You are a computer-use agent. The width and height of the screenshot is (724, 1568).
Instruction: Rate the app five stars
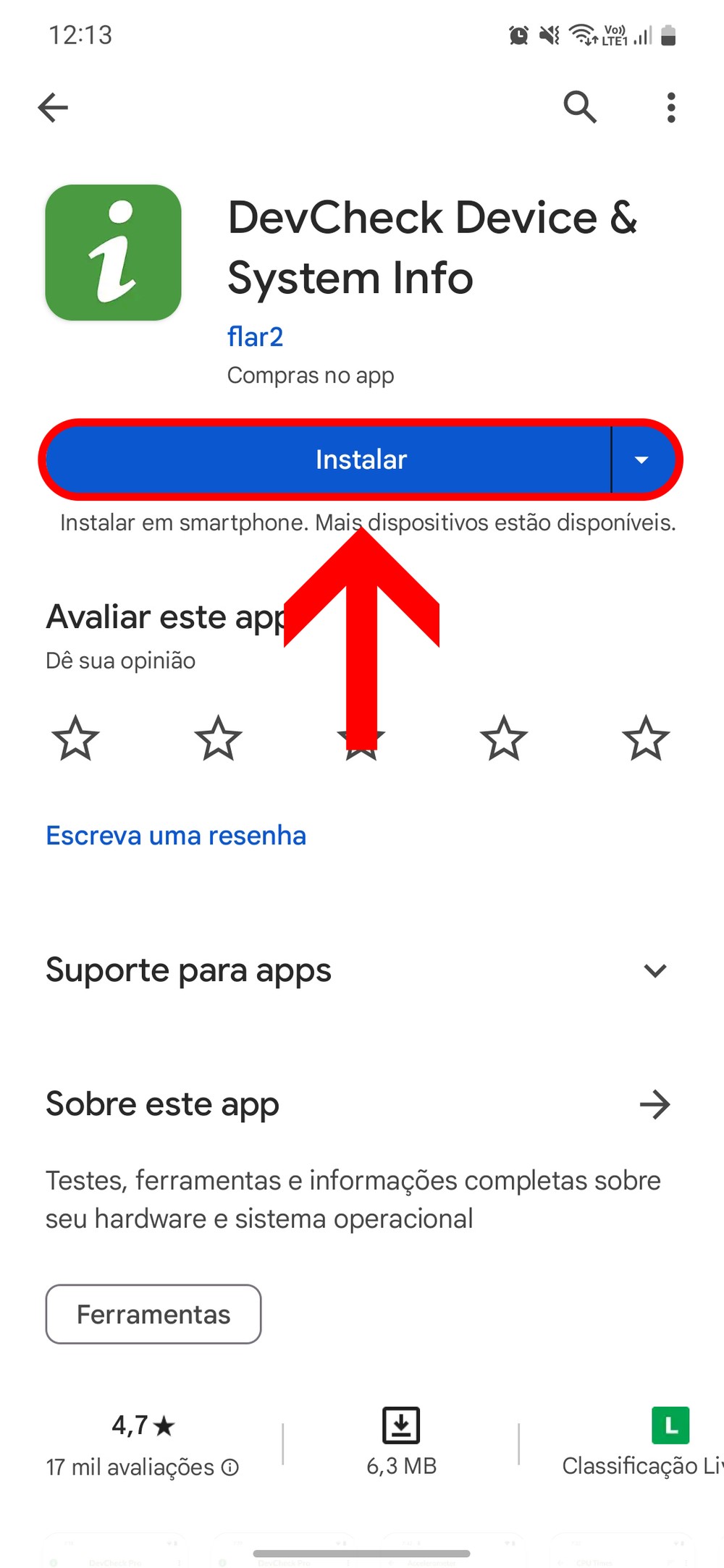pyautogui.click(x=645, y=738)
